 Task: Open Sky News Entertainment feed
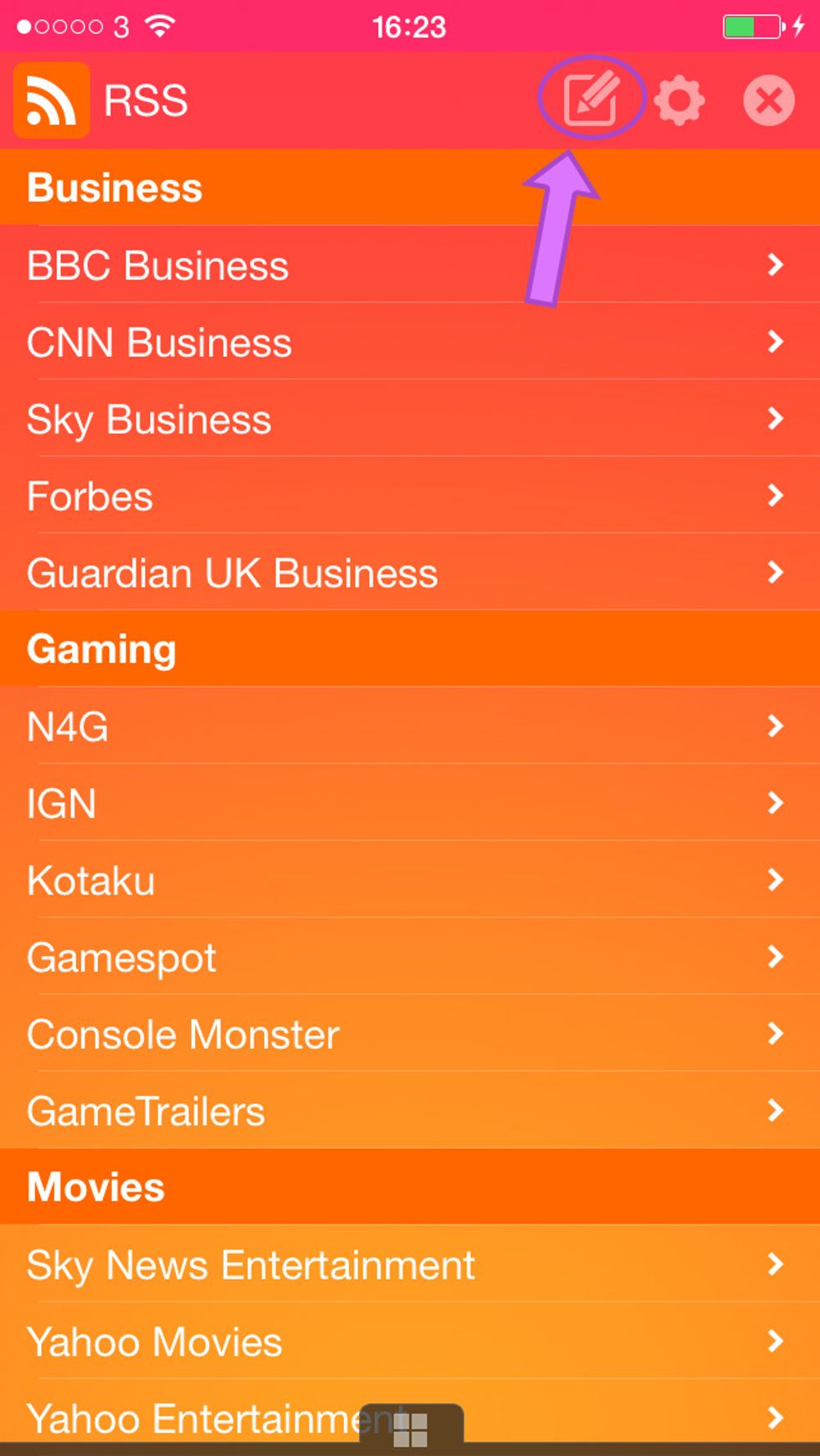click(410, 1264)
